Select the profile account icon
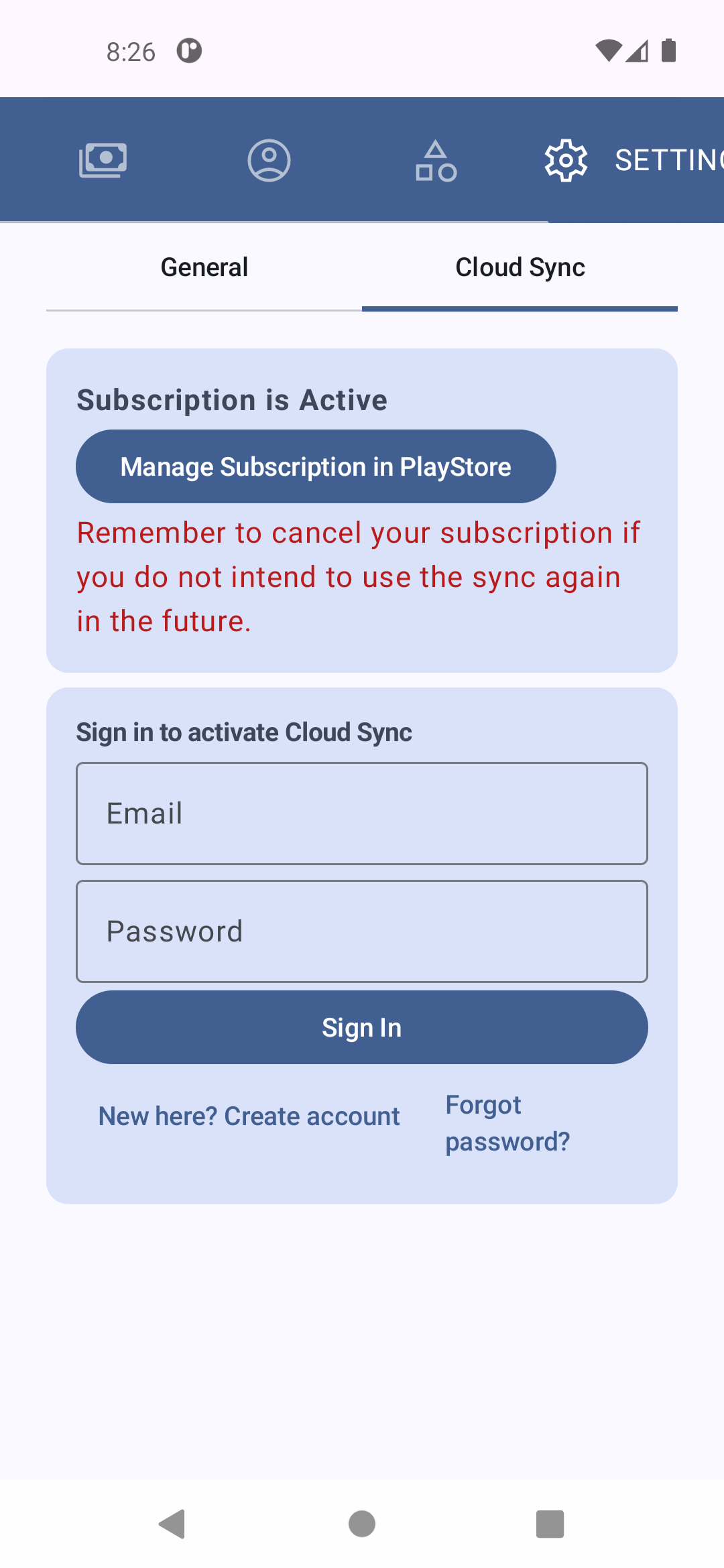This screenshot has height=1568, width=724. [x=269, y=159]
